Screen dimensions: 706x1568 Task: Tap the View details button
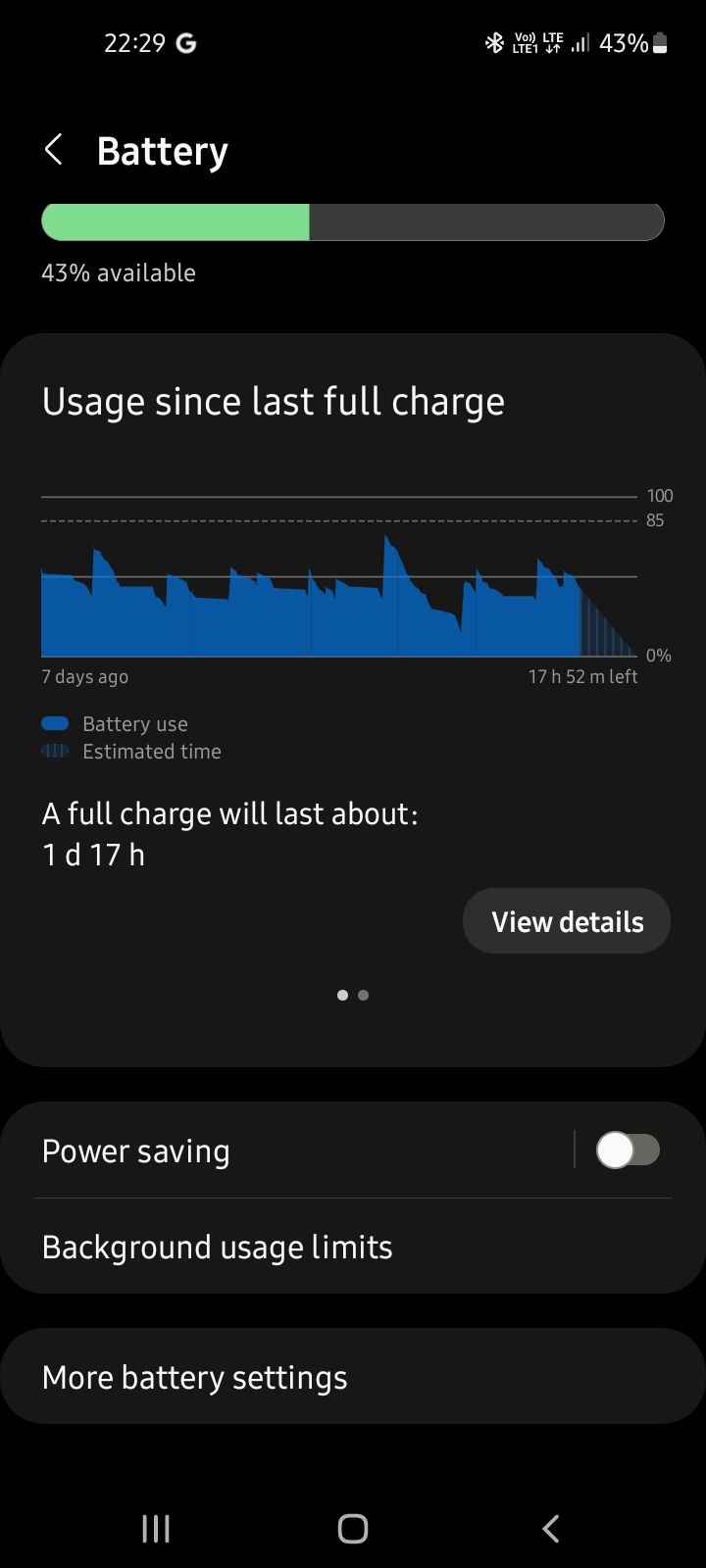[x=567, y=920]
